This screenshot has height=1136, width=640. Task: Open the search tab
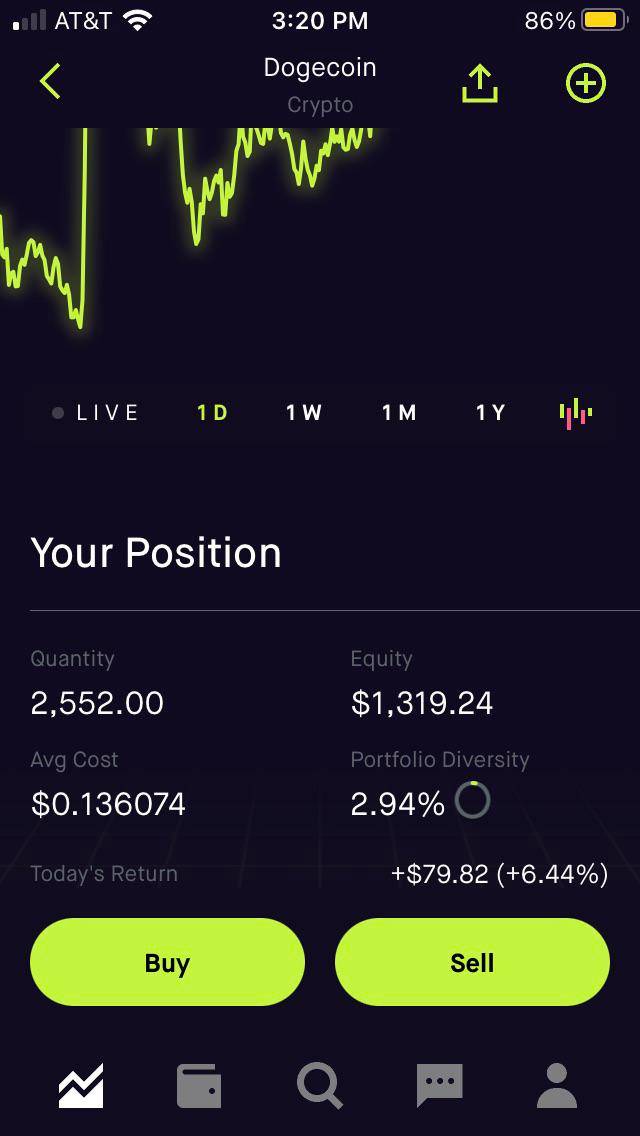point(320,1086)
